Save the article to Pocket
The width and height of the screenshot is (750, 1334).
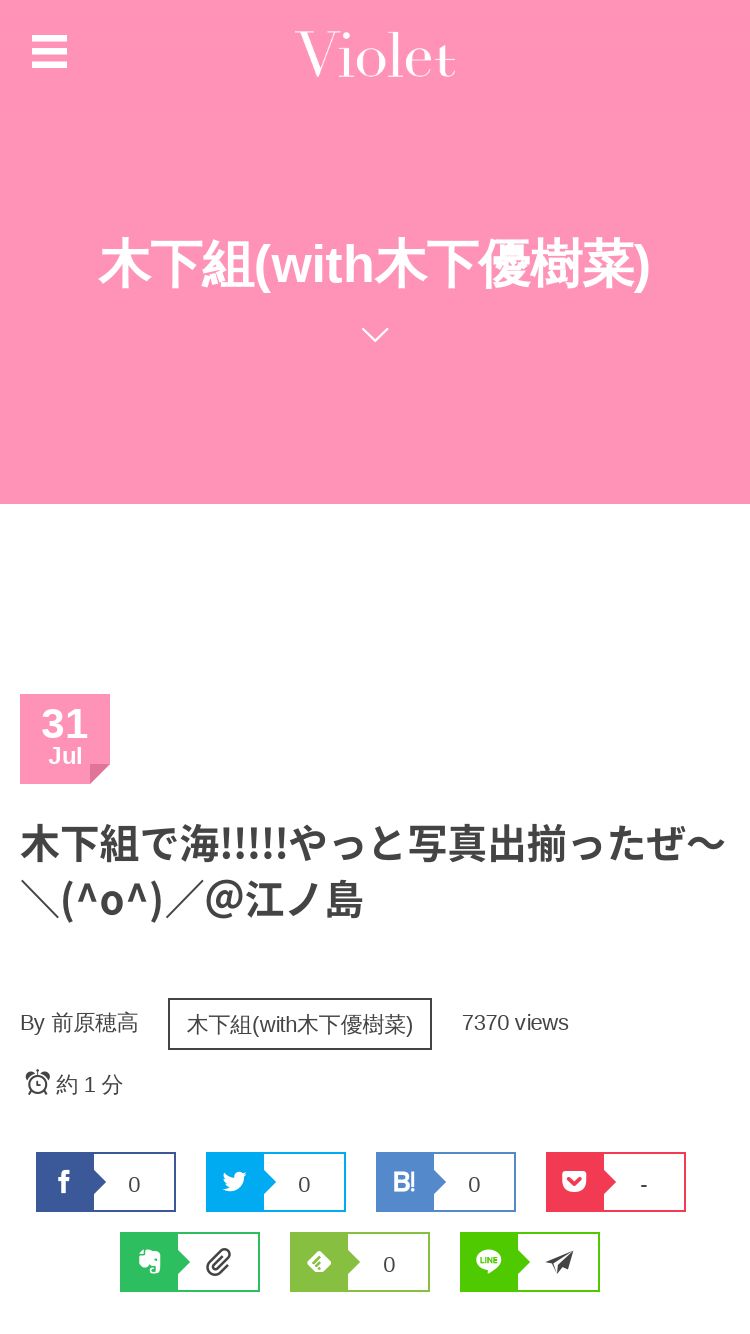coord(616,1182)
